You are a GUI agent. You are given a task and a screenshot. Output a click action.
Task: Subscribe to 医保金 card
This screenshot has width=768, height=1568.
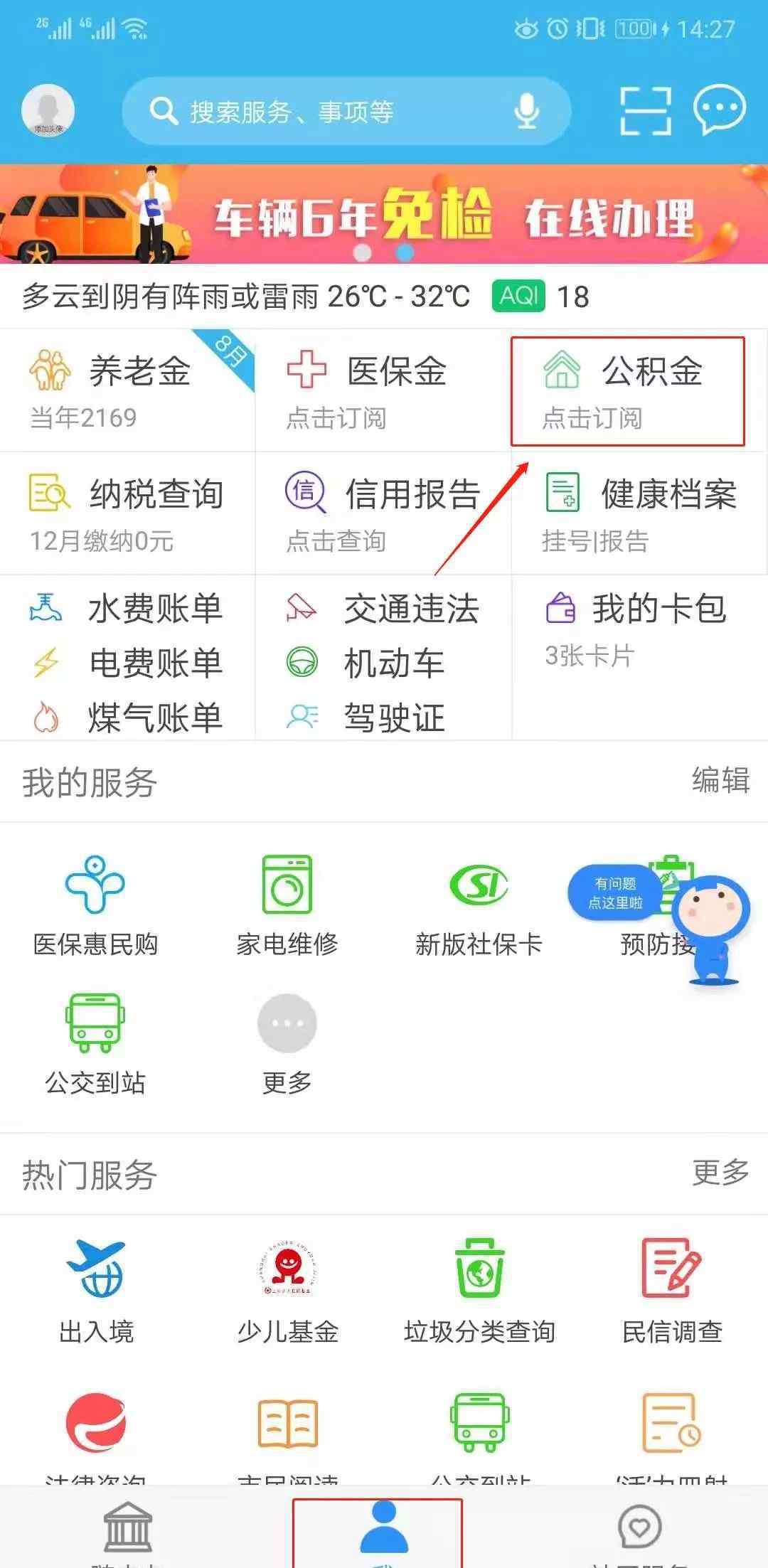[x=383, y=390]
